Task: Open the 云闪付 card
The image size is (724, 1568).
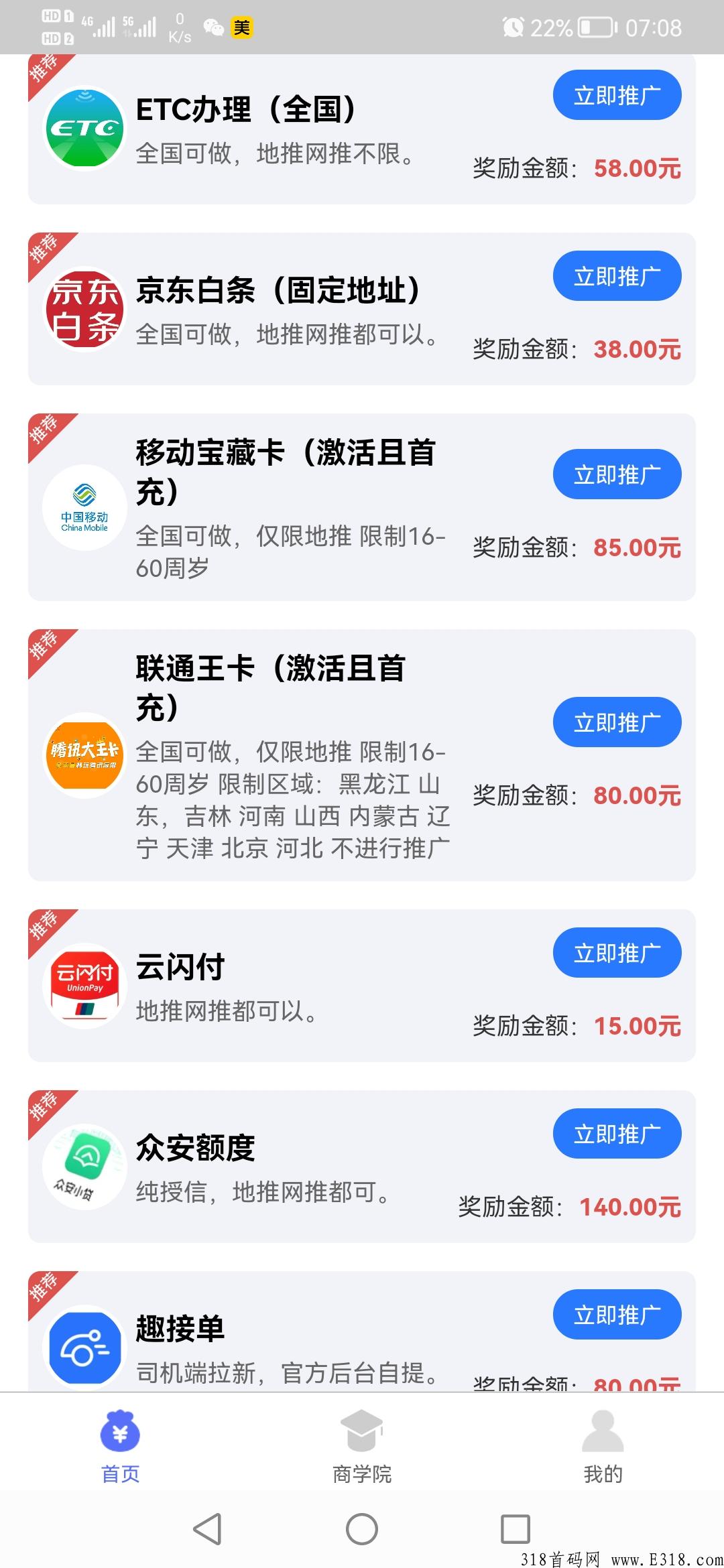Action: 362,986
